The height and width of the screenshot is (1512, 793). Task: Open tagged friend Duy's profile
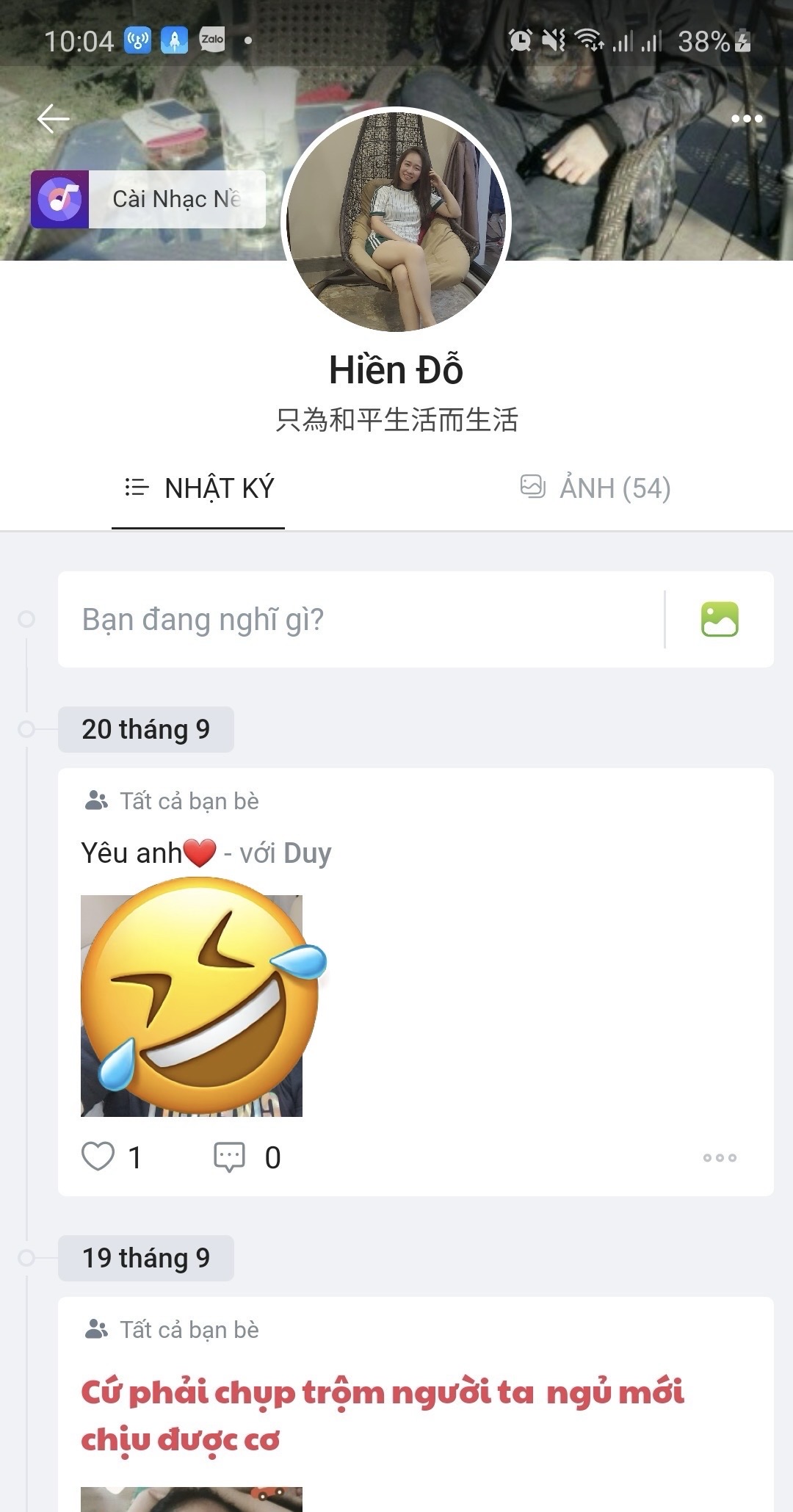307,853
